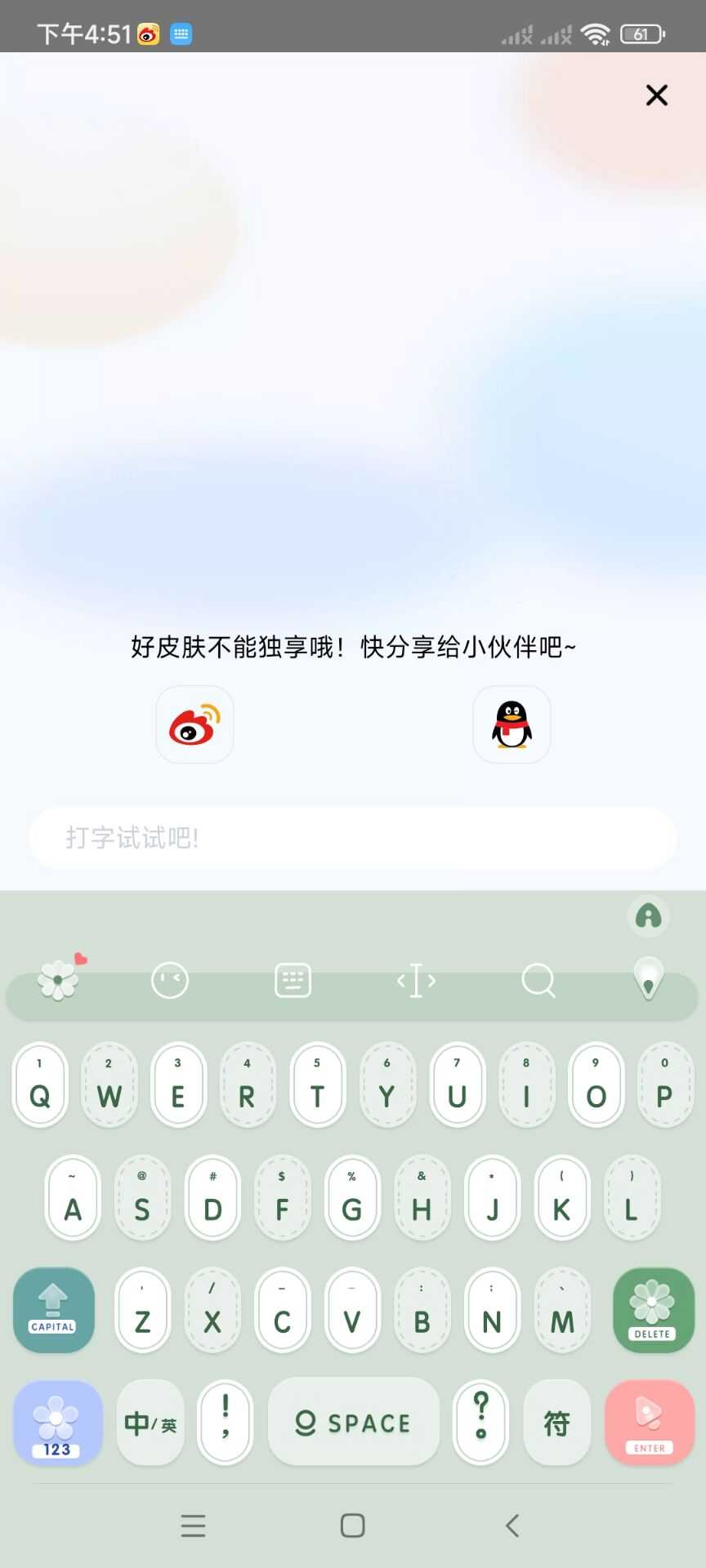Open the cursor movement tool
Screen dimensions: 706x1568
(416, 980)
